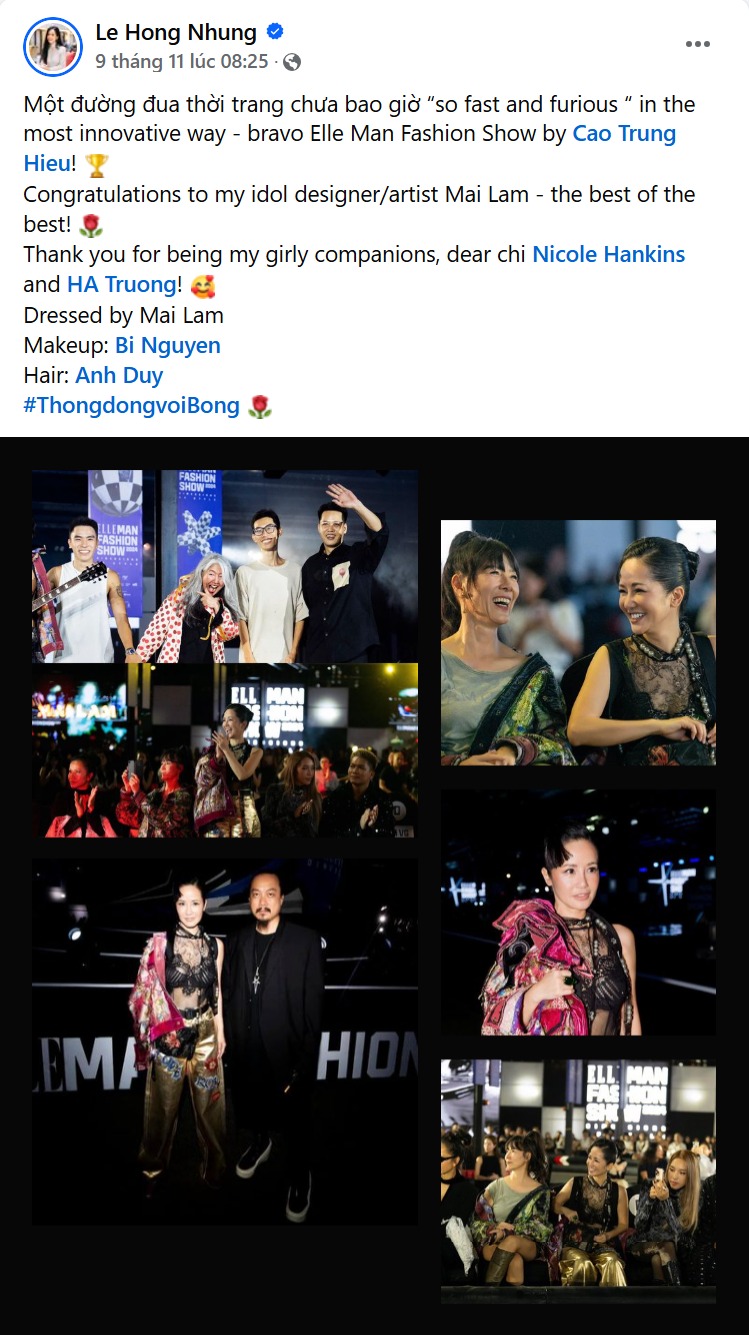Open Le Hong Nhung's profile picture
749x1335 pixels.
[x=52, y=47]
